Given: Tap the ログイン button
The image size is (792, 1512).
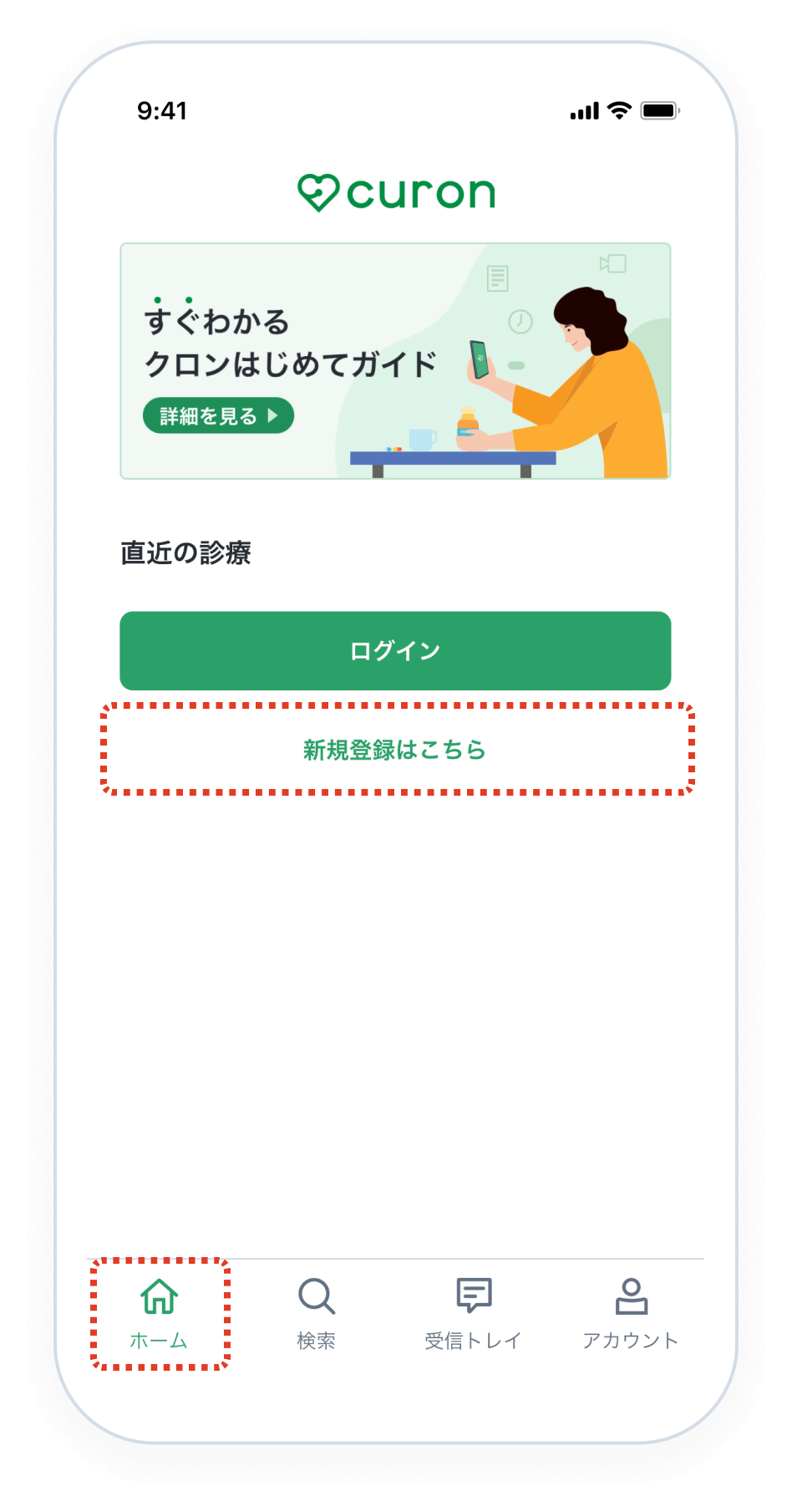Looking at the screenshot, I should coord(395,650).
